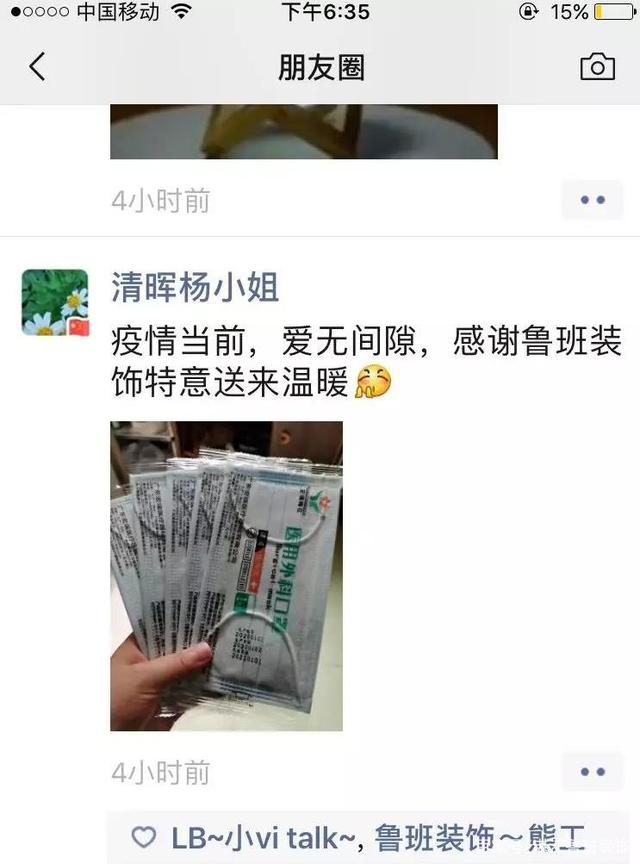Open like/comment menu under the top post
Screen dimensions: 640x864
pyautogui.click(x=592, y=200)
